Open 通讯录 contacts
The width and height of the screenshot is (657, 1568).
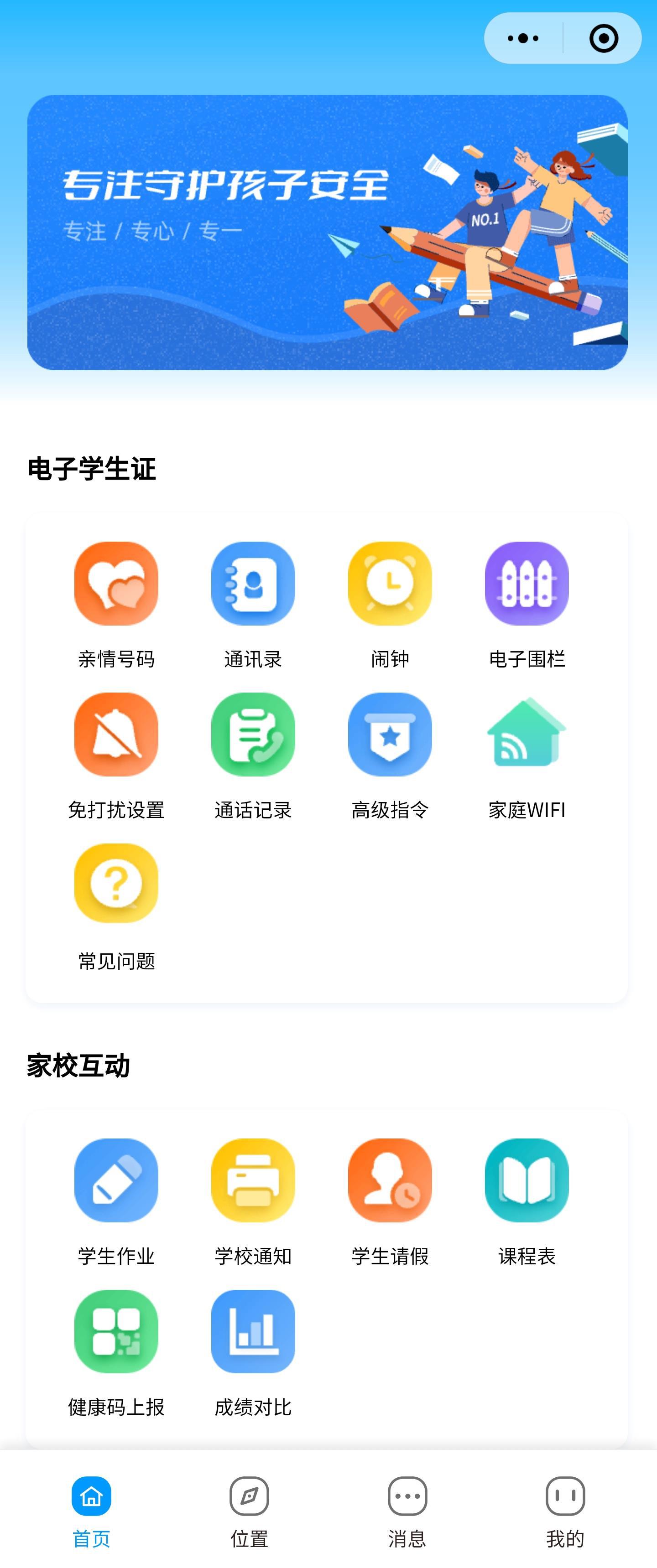pyautogui.click(x=253, y=585)
